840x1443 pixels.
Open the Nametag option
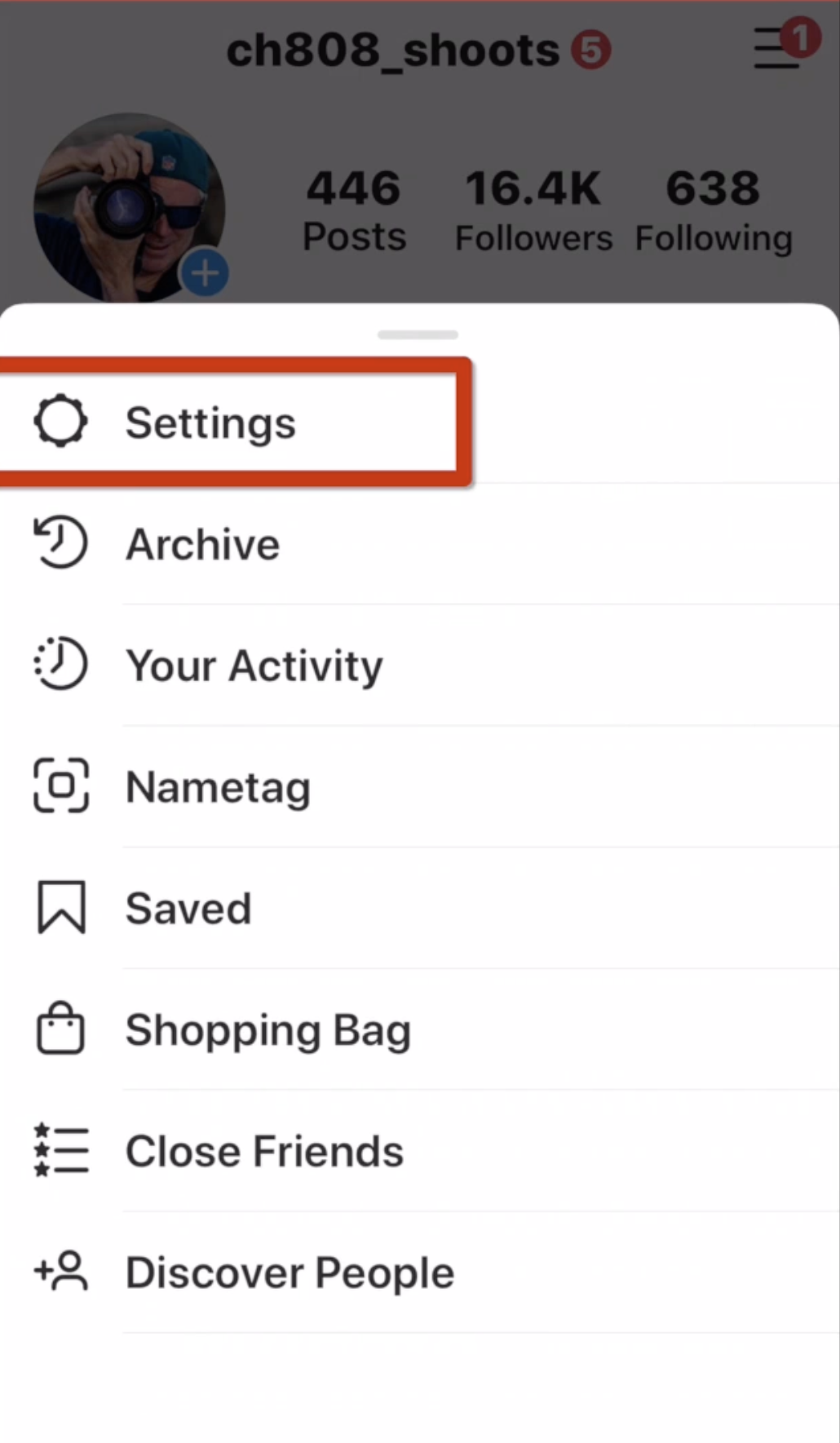click(x=420, y=787)
